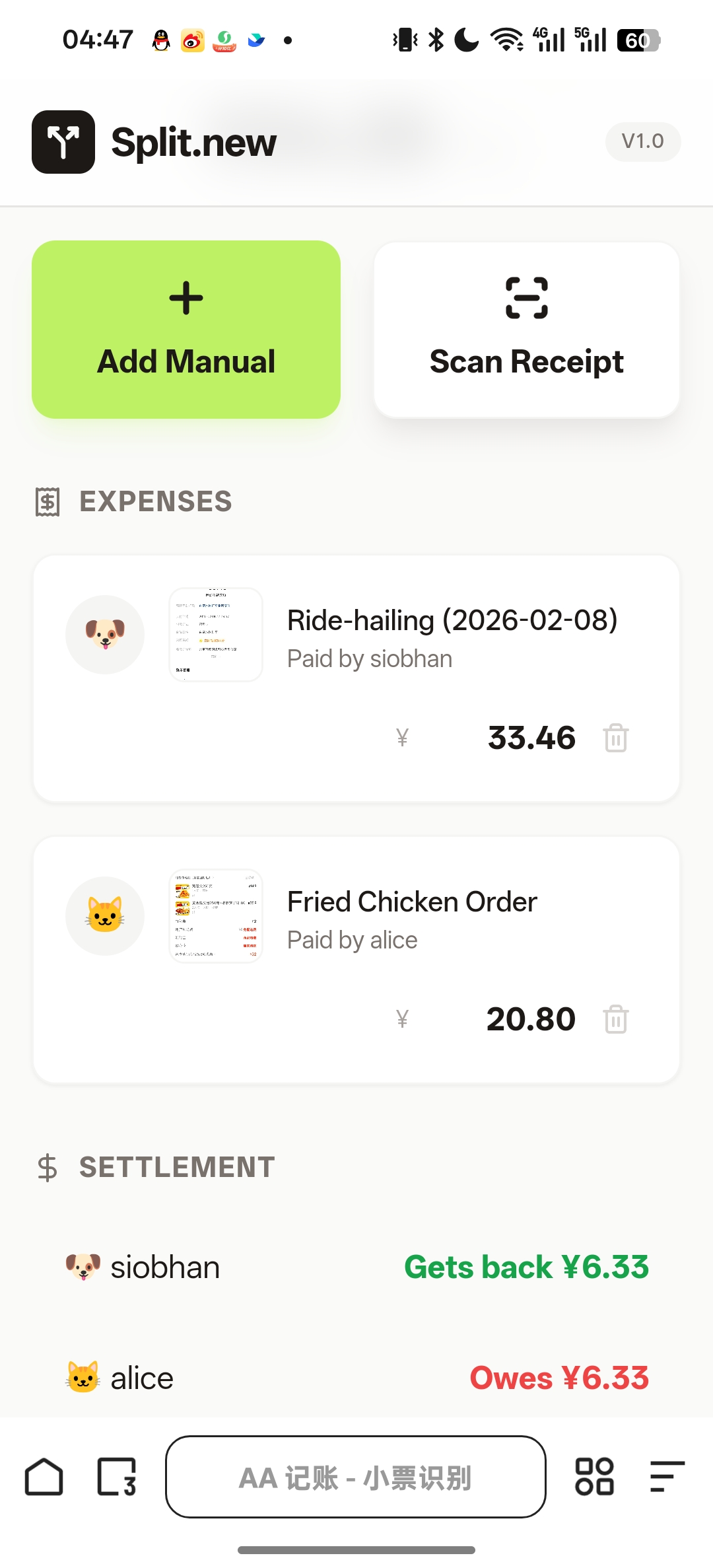Tap the browser address bar
Viewport: 713px width, 1568px height.
pos(356,1477)
